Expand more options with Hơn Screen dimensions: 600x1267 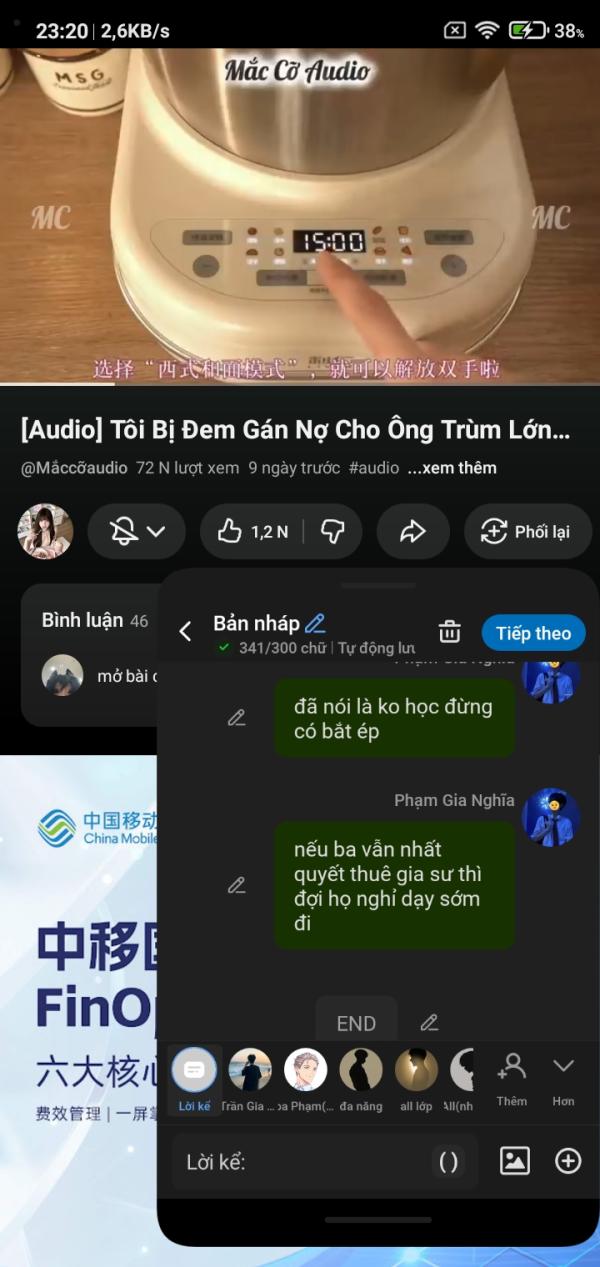coord(563,1077)
